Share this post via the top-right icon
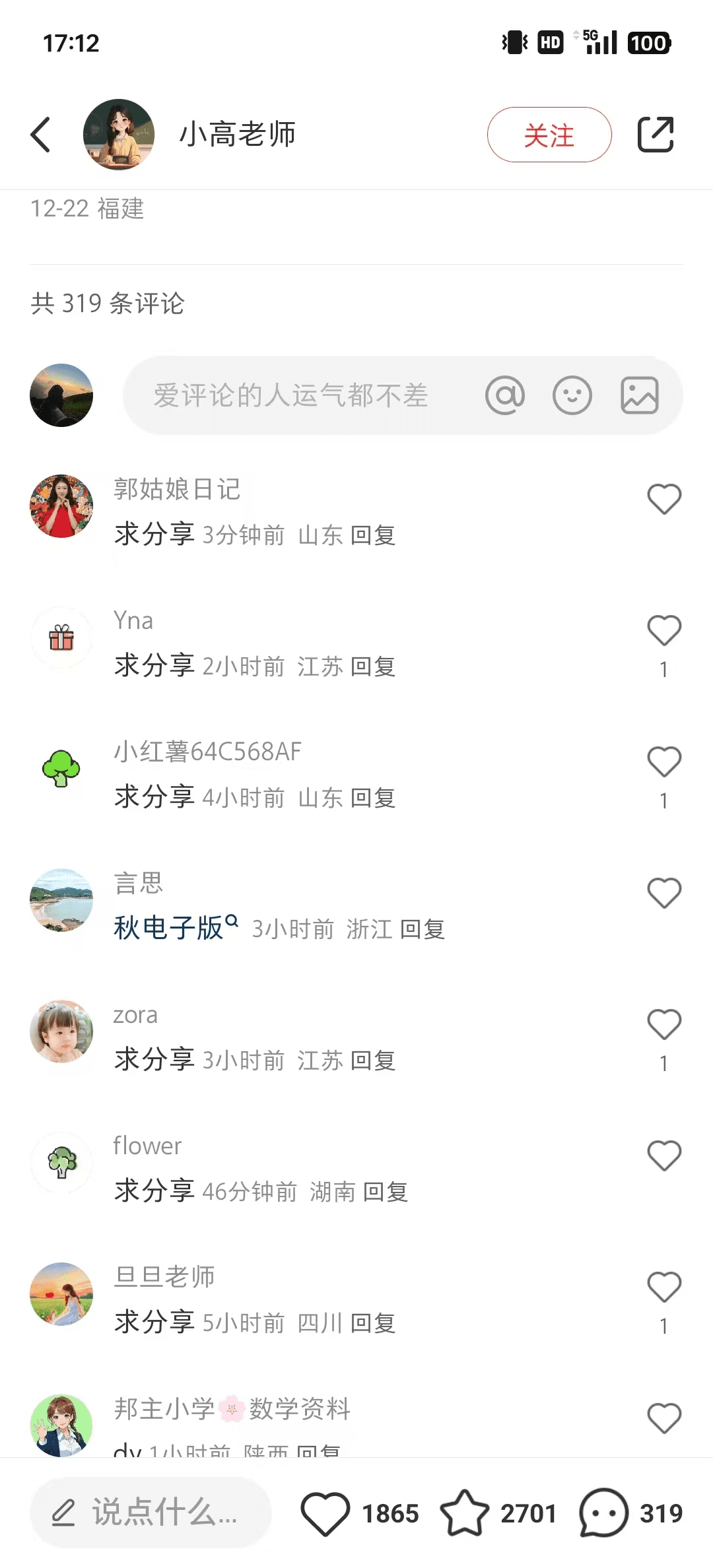Image resolution: width=713 pixels, height=1568 pixels. click(x=655, y=135)
